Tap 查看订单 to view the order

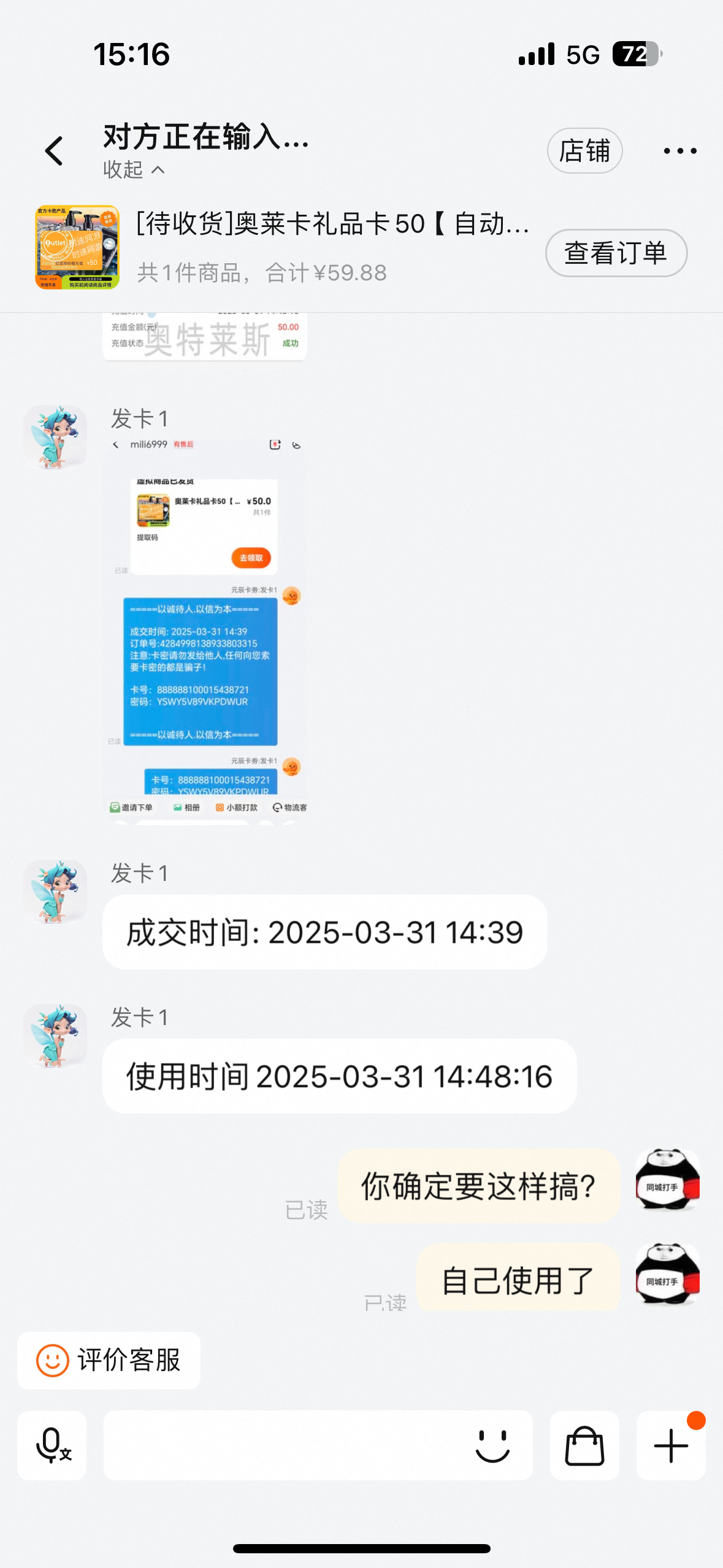coord(616,253)
